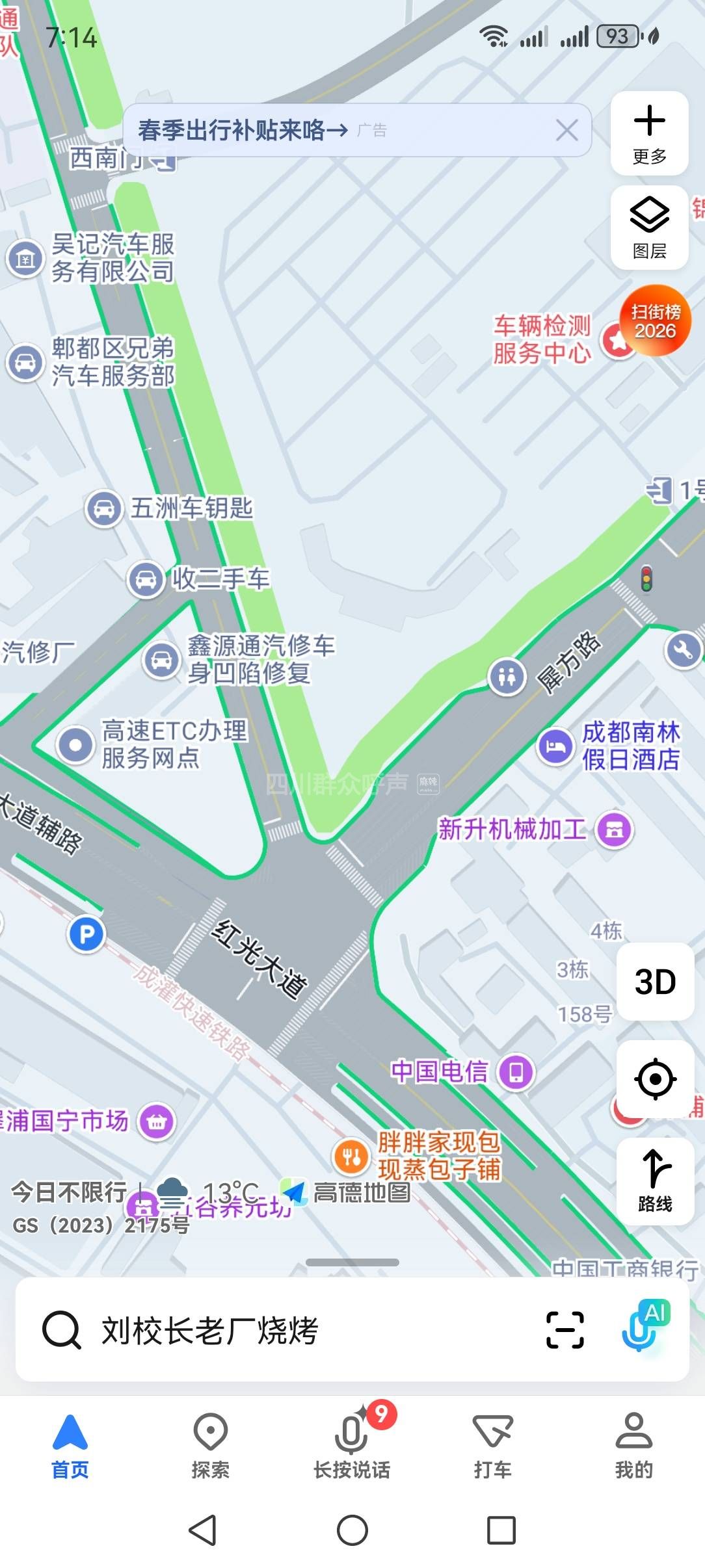Select the 中国电信 map marker
Screen dimensions: 705x1568
[516, 1071]
